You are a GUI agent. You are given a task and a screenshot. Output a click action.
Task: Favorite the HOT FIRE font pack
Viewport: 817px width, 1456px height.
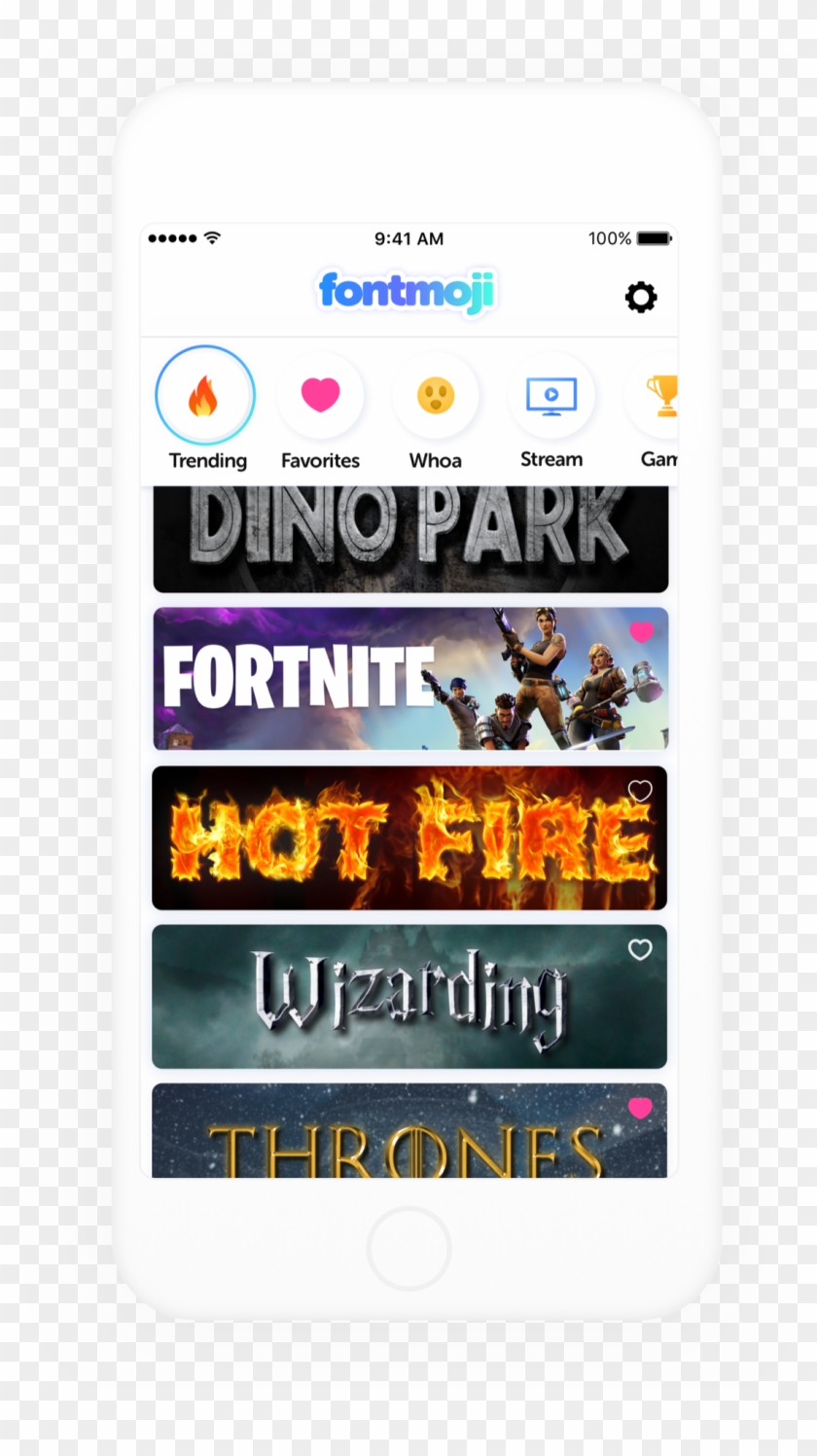[x=641, y=792]
